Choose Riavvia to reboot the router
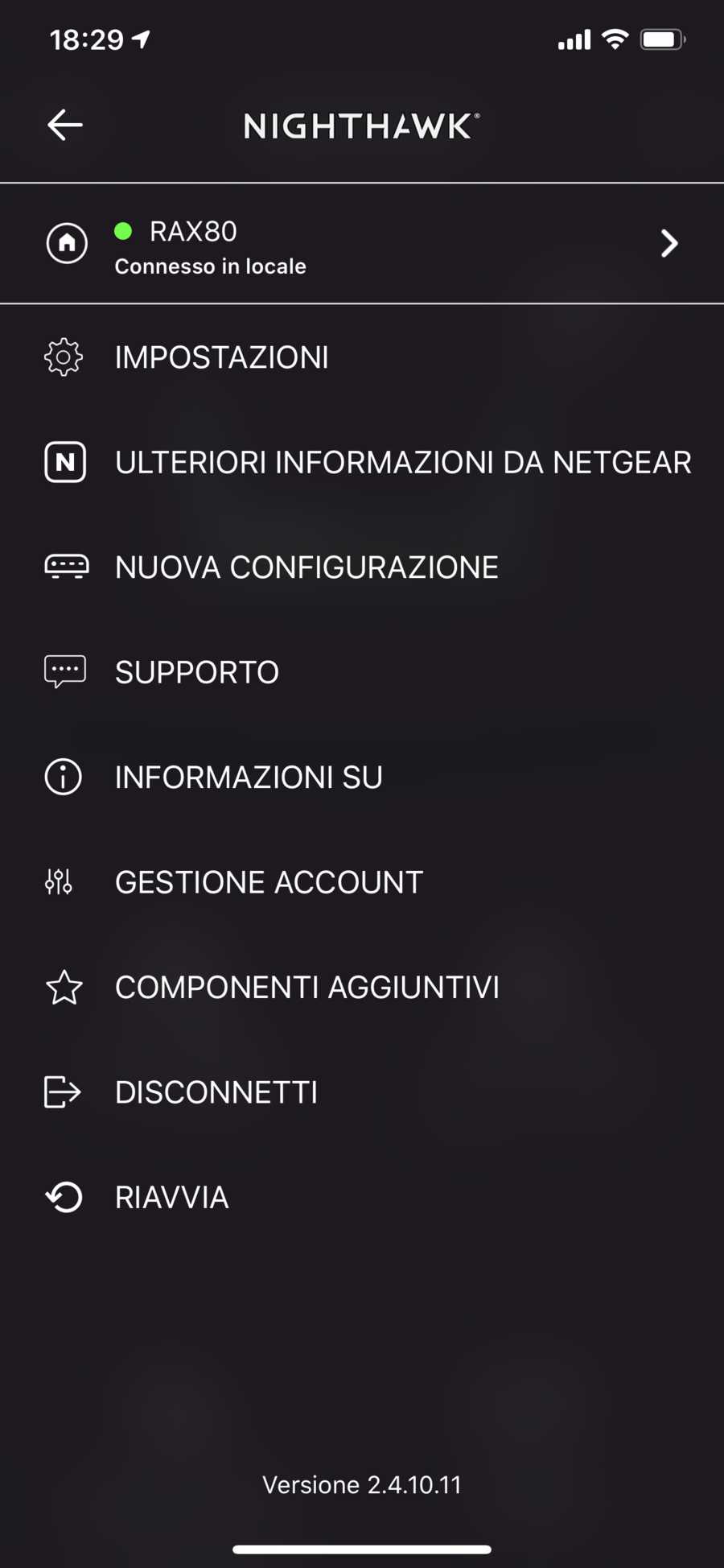This screenshot has height=1568, width=724. click(171, 1198)
